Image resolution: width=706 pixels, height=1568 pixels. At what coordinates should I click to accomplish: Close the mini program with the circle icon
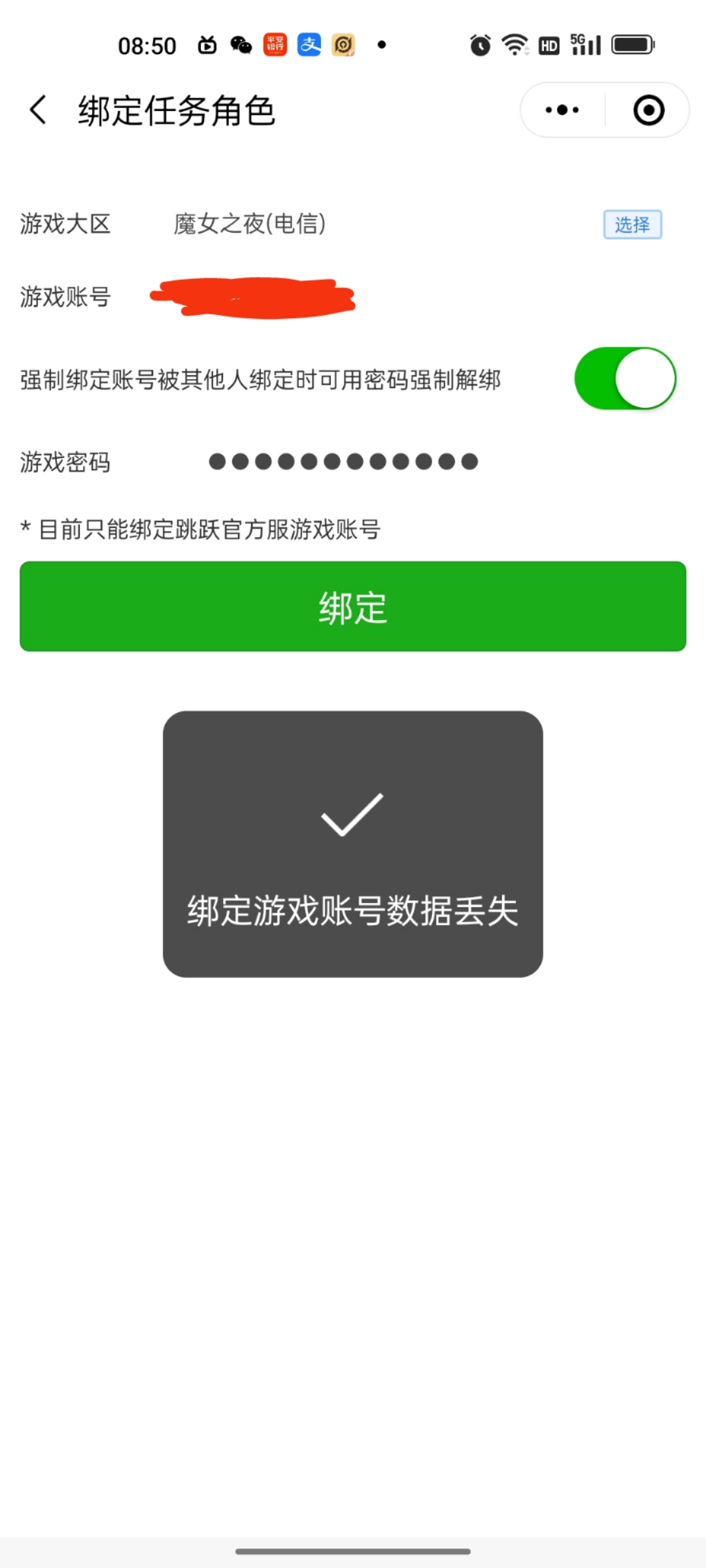[648, 110]
